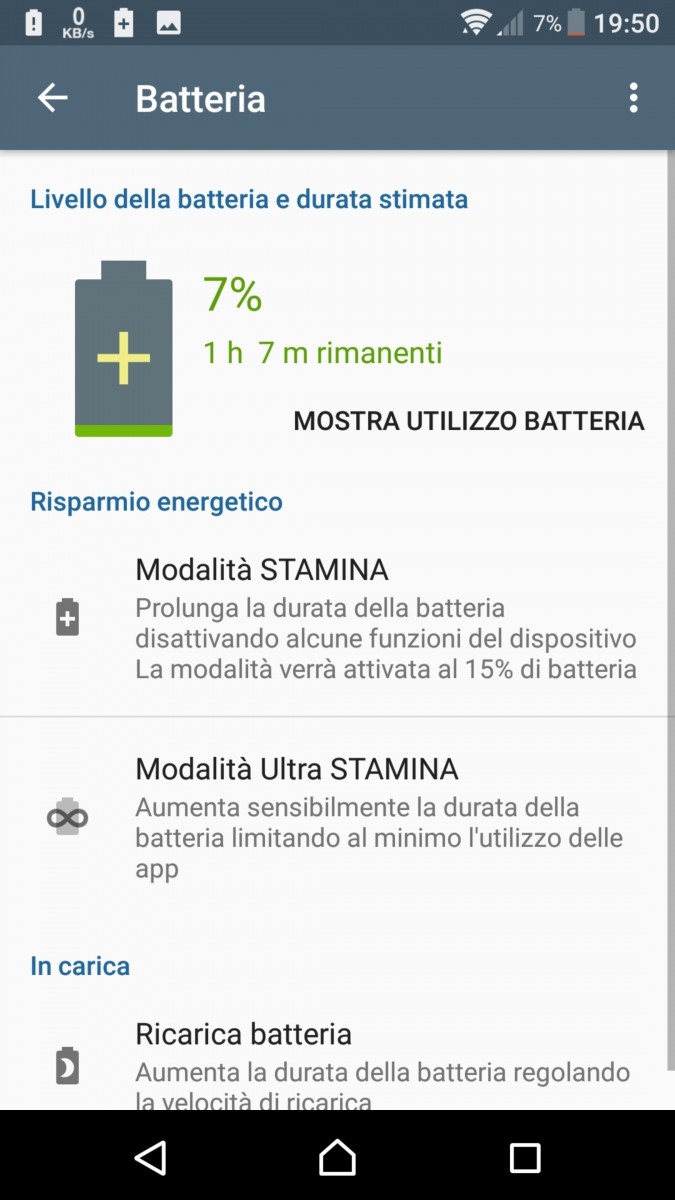Screen dimensions: 675x1200
Task: Open recent apps from the navigation bar
Action: 525,1157
